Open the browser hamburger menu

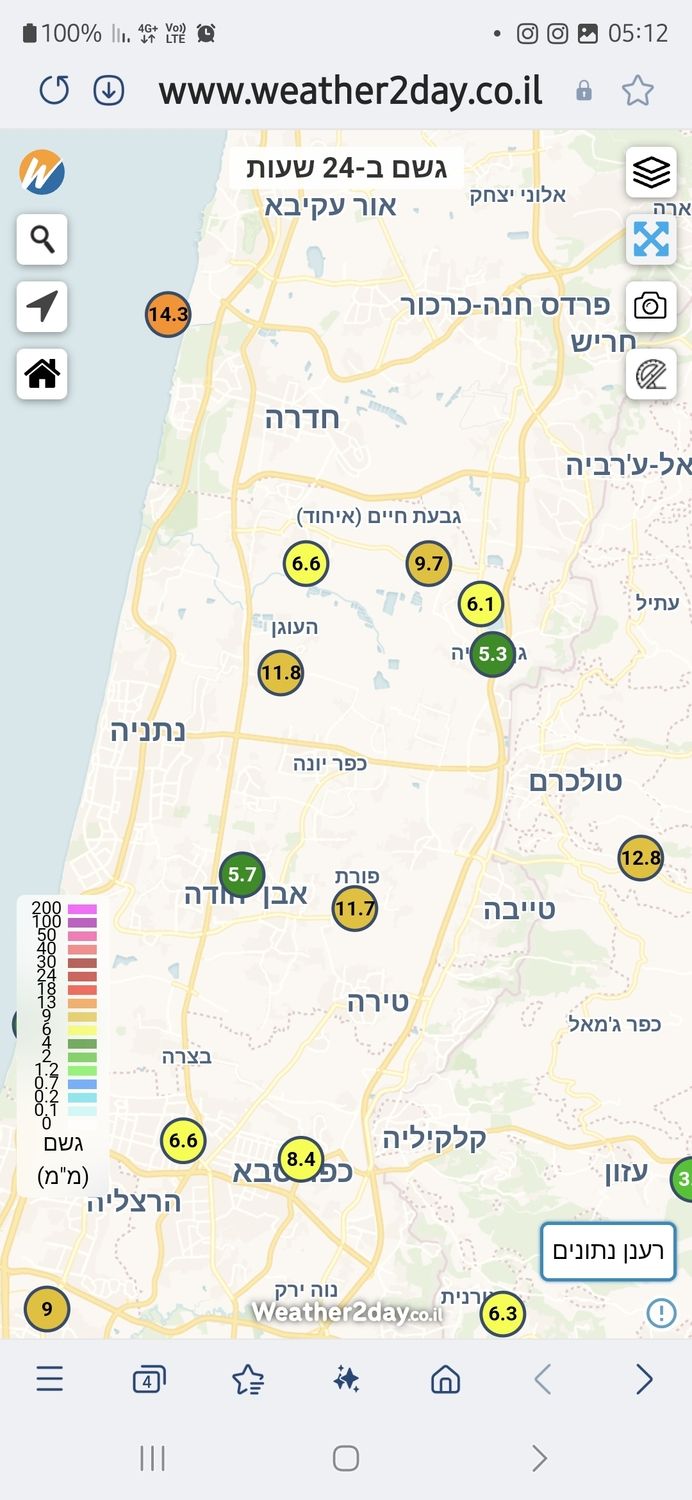pos(49,1380)
